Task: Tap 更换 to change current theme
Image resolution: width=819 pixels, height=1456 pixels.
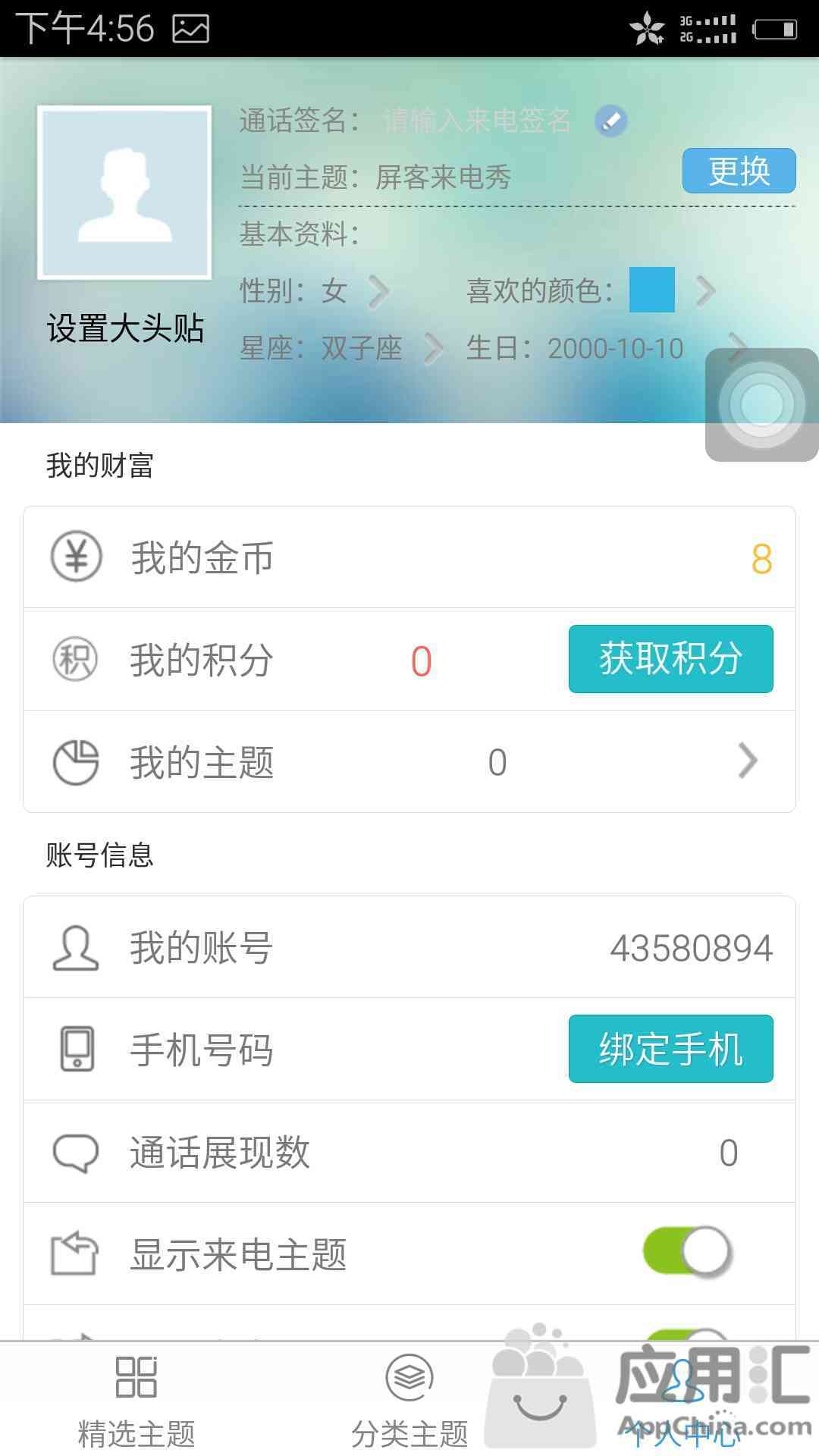Action: pyautogui.click(x=739, y=171)
